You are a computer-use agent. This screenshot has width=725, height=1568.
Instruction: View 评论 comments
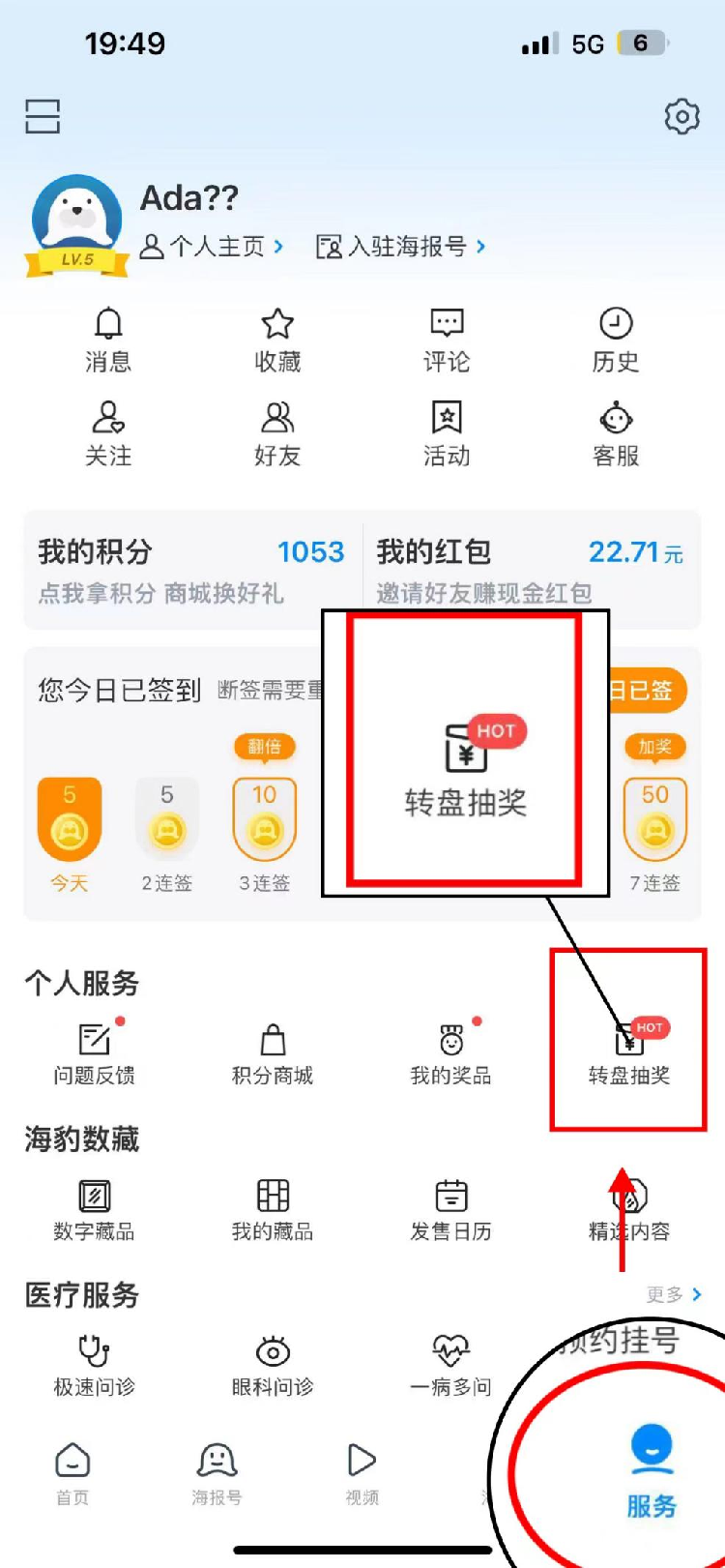[x=447, y=340]
